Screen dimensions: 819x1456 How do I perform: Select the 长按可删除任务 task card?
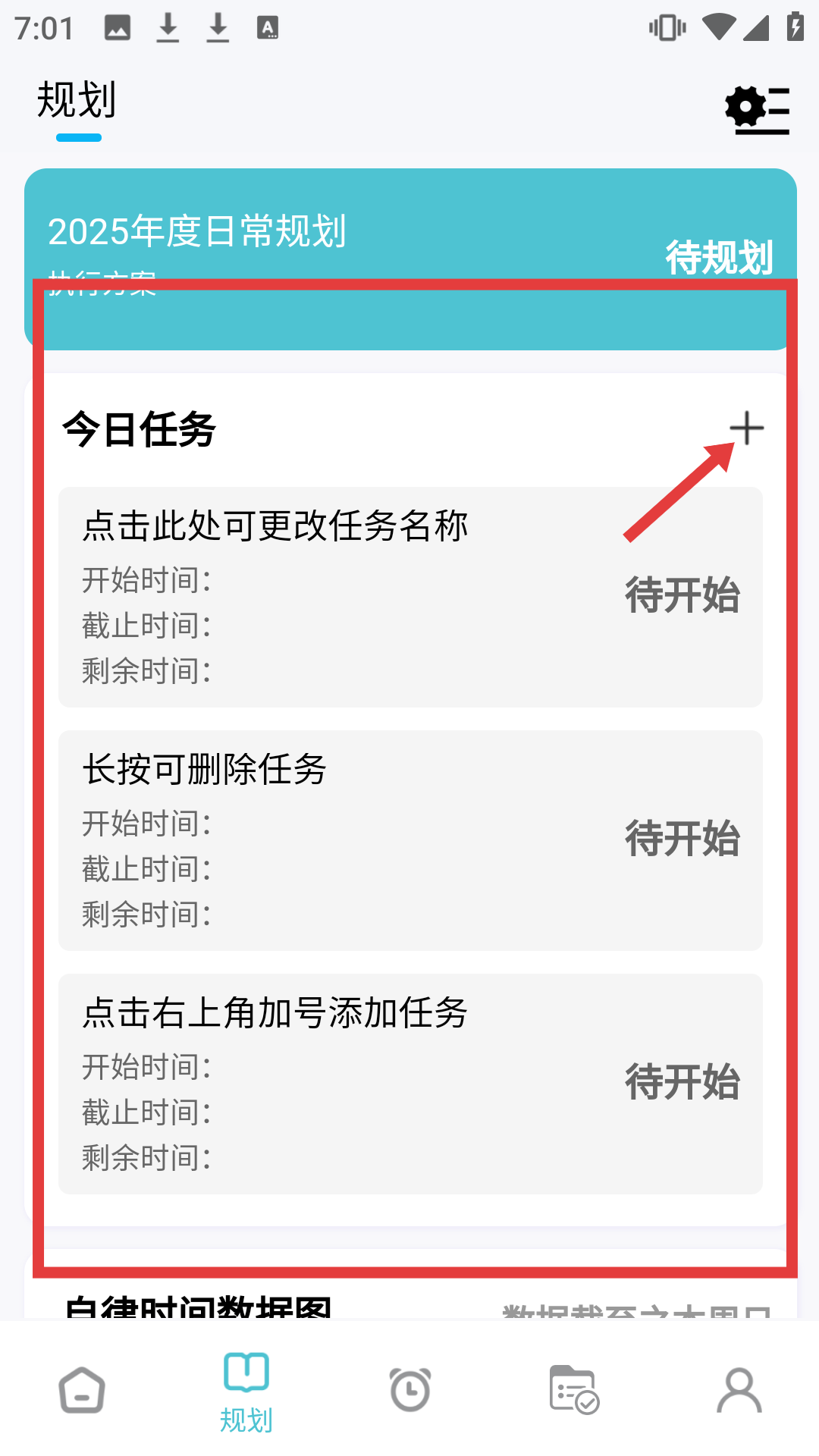click(x=409, y=840)
